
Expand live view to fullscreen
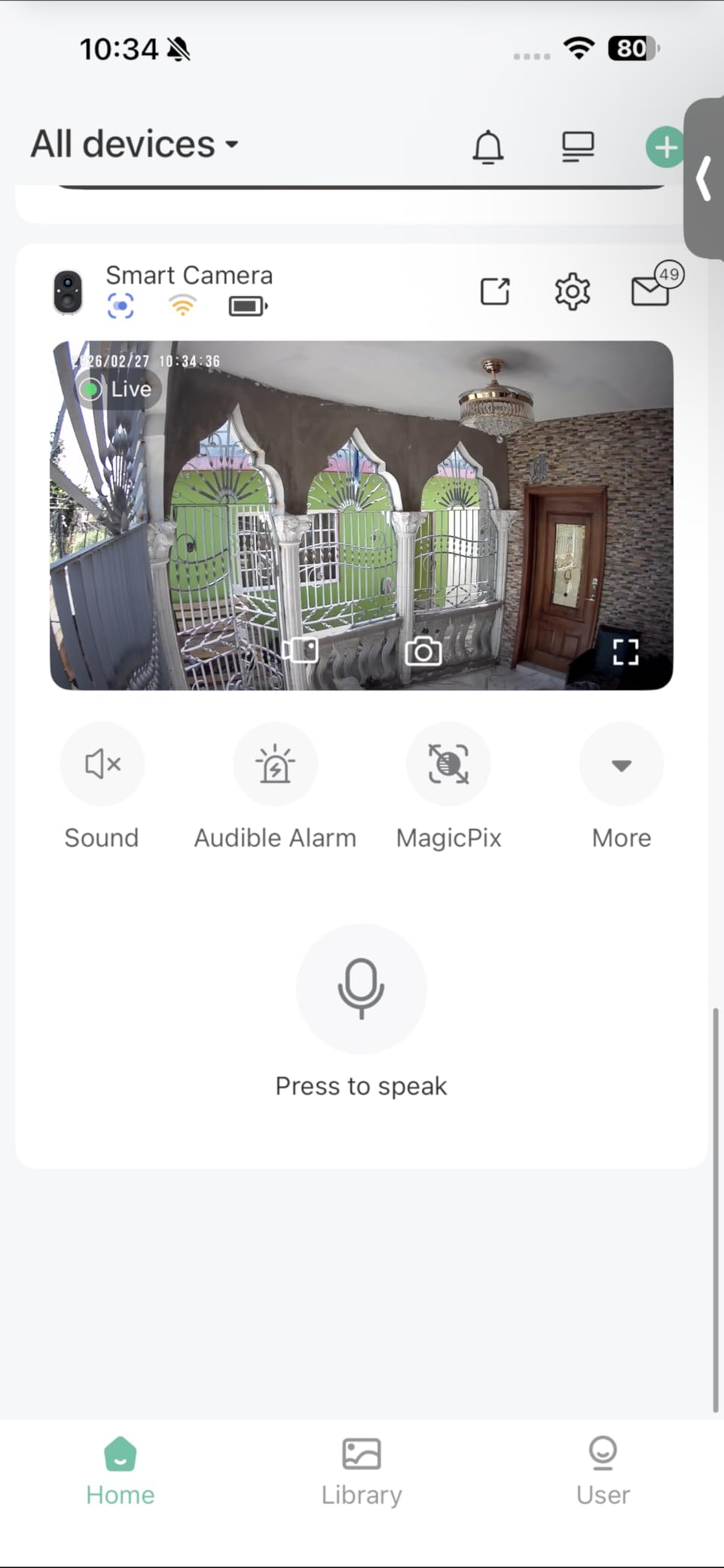pos(625,652)
